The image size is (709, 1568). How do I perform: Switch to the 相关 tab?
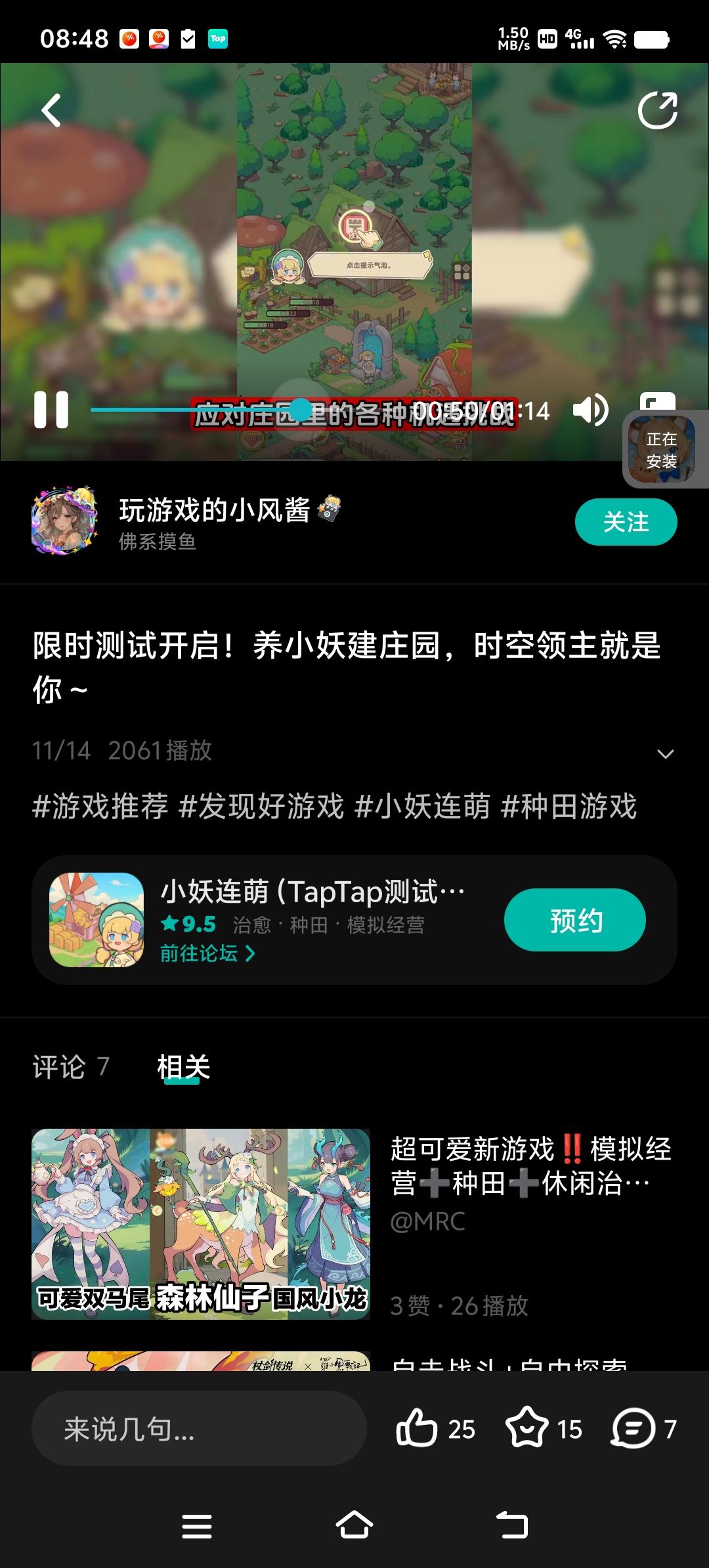click(183, 1068)
